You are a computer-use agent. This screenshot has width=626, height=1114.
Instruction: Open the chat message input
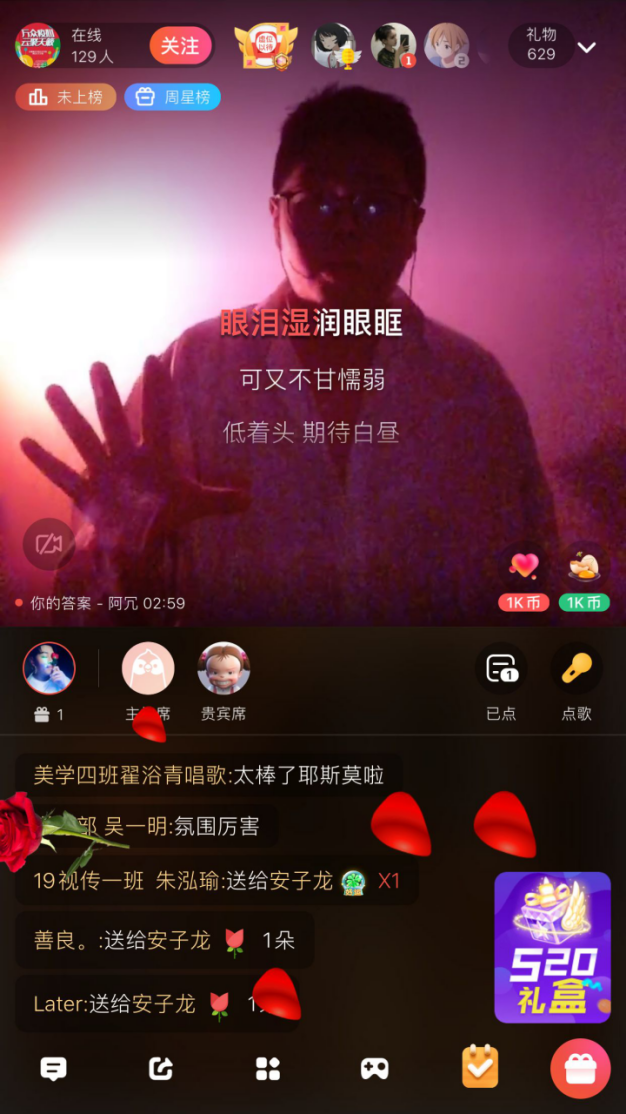coord(53,1069)
